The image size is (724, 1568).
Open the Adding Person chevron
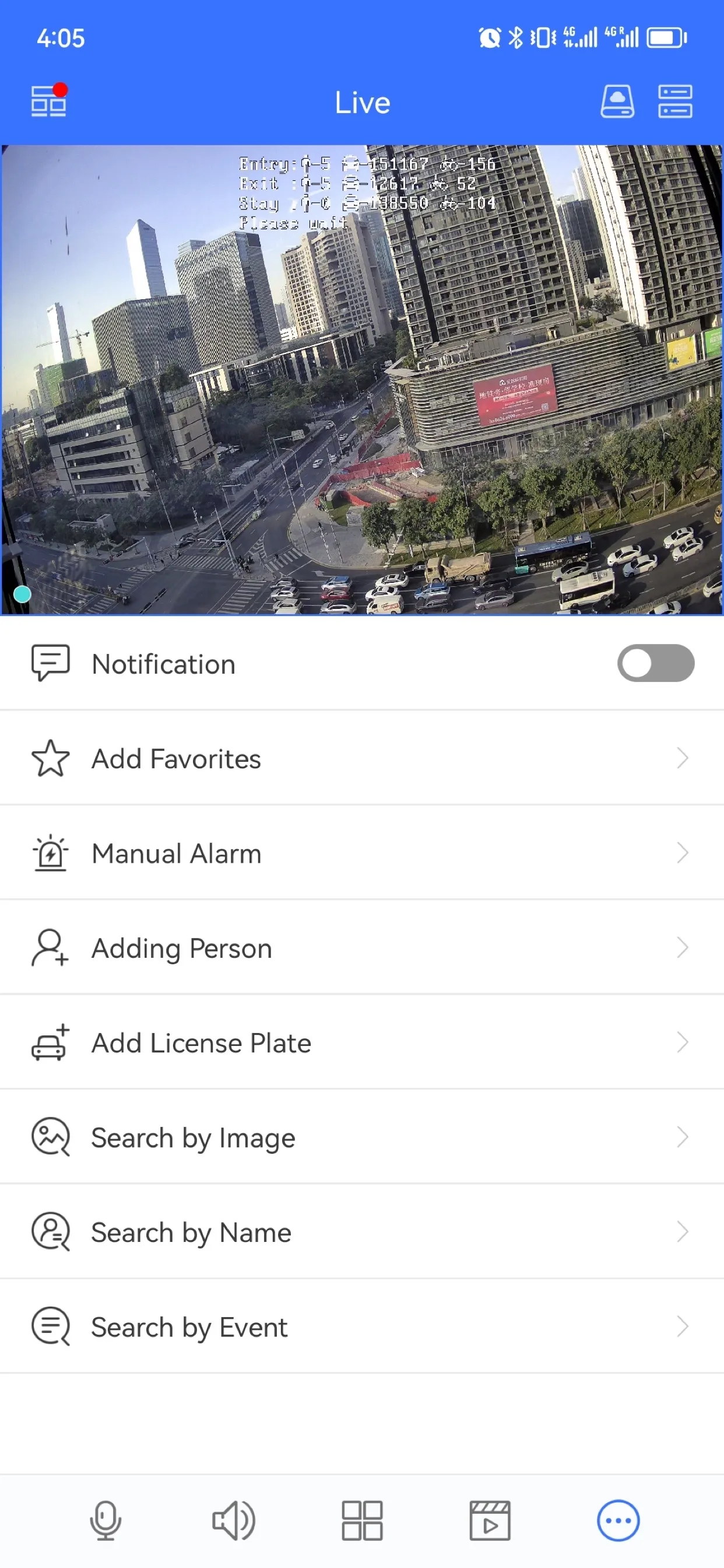[683, 948]
